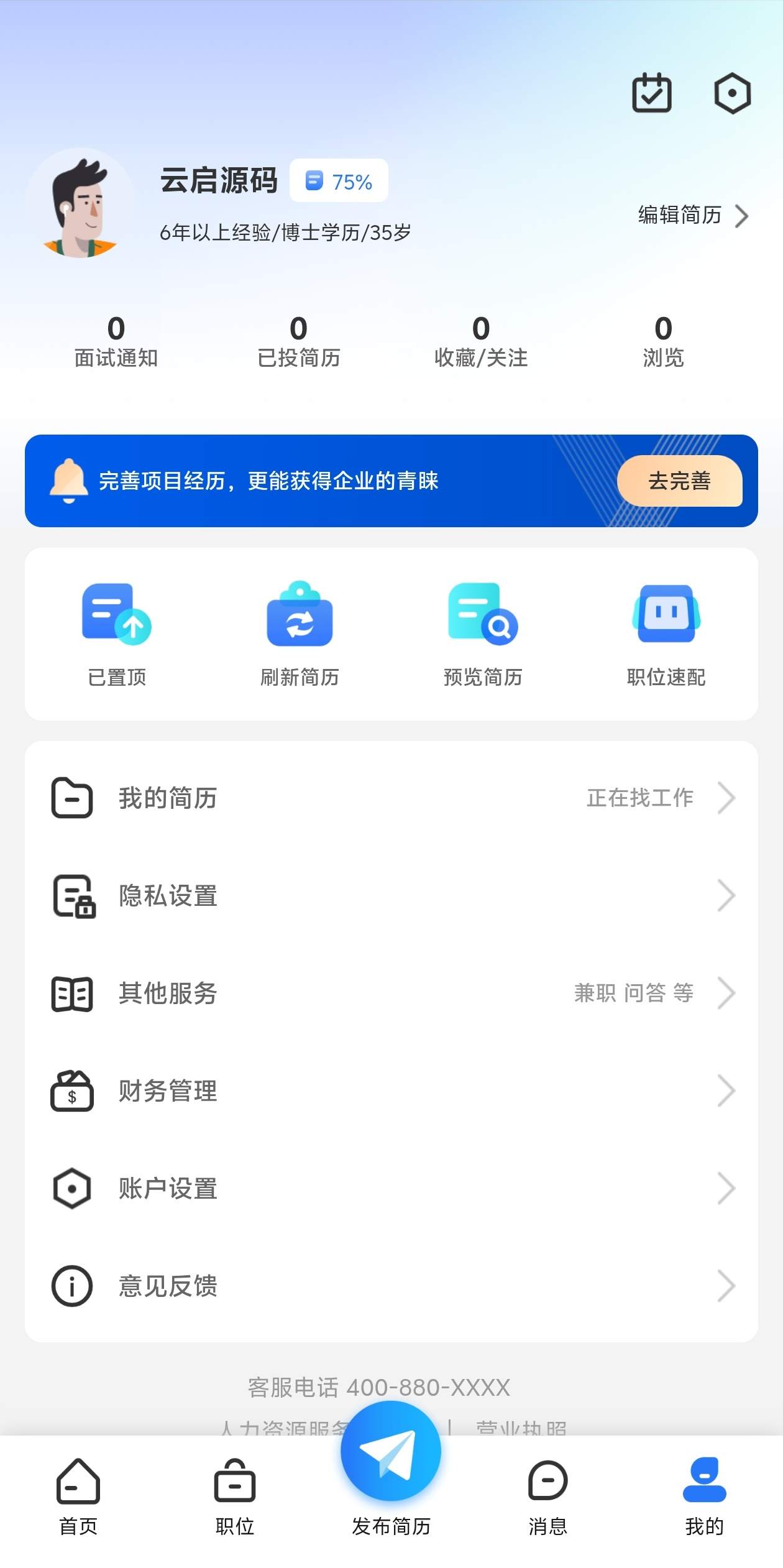
Task: Tap the 75% resume completion badge
Action: (339, 181)
